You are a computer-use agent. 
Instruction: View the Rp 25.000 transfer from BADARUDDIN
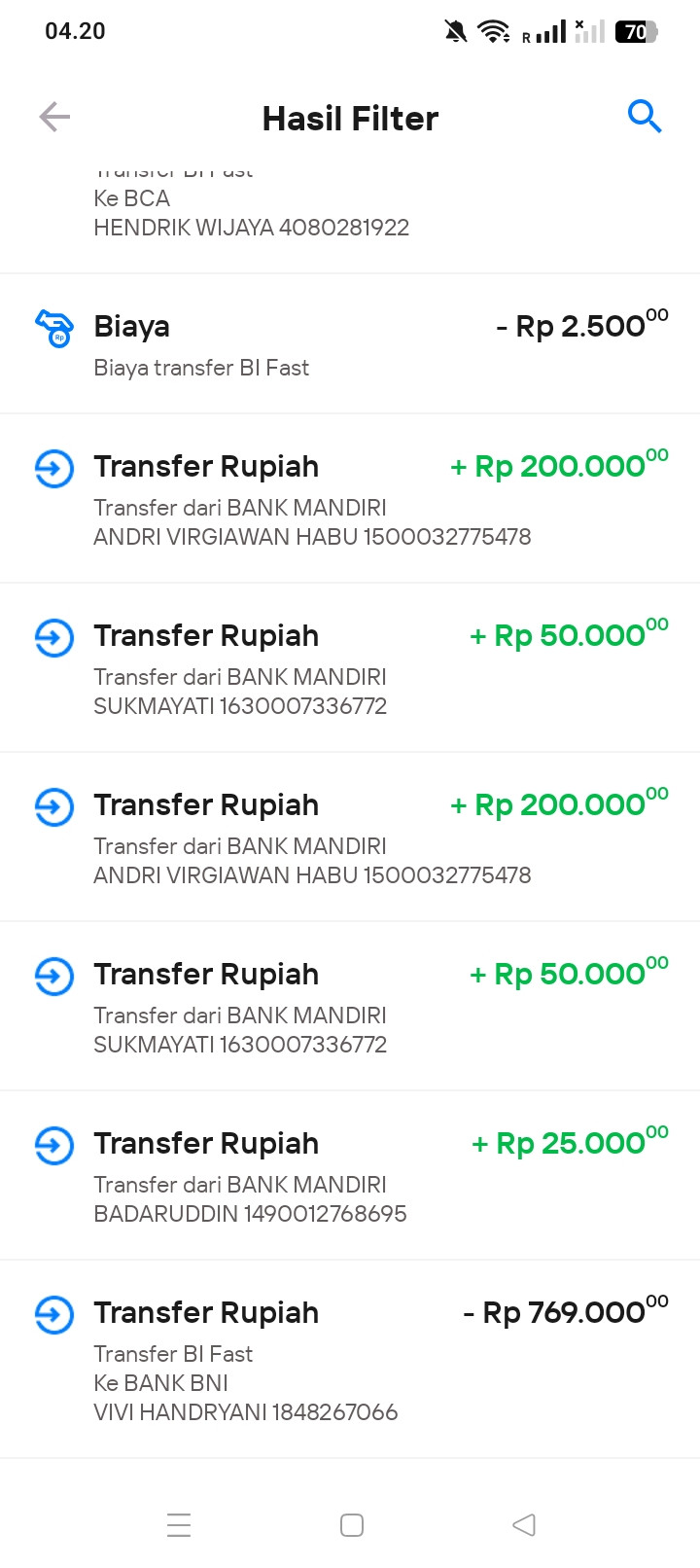click(x=350, y=1175)
